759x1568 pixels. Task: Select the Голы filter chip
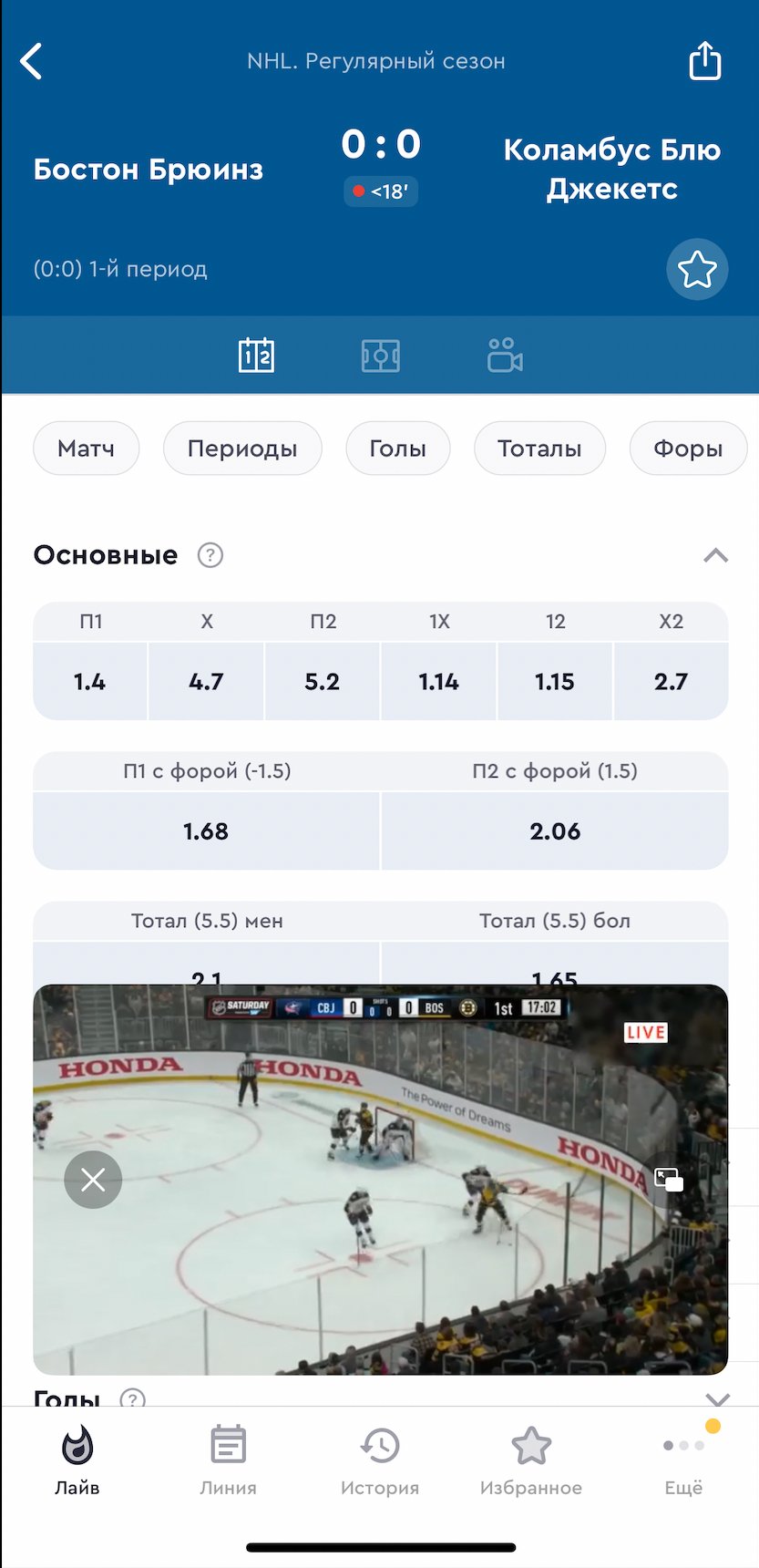(x=397, y=449)
